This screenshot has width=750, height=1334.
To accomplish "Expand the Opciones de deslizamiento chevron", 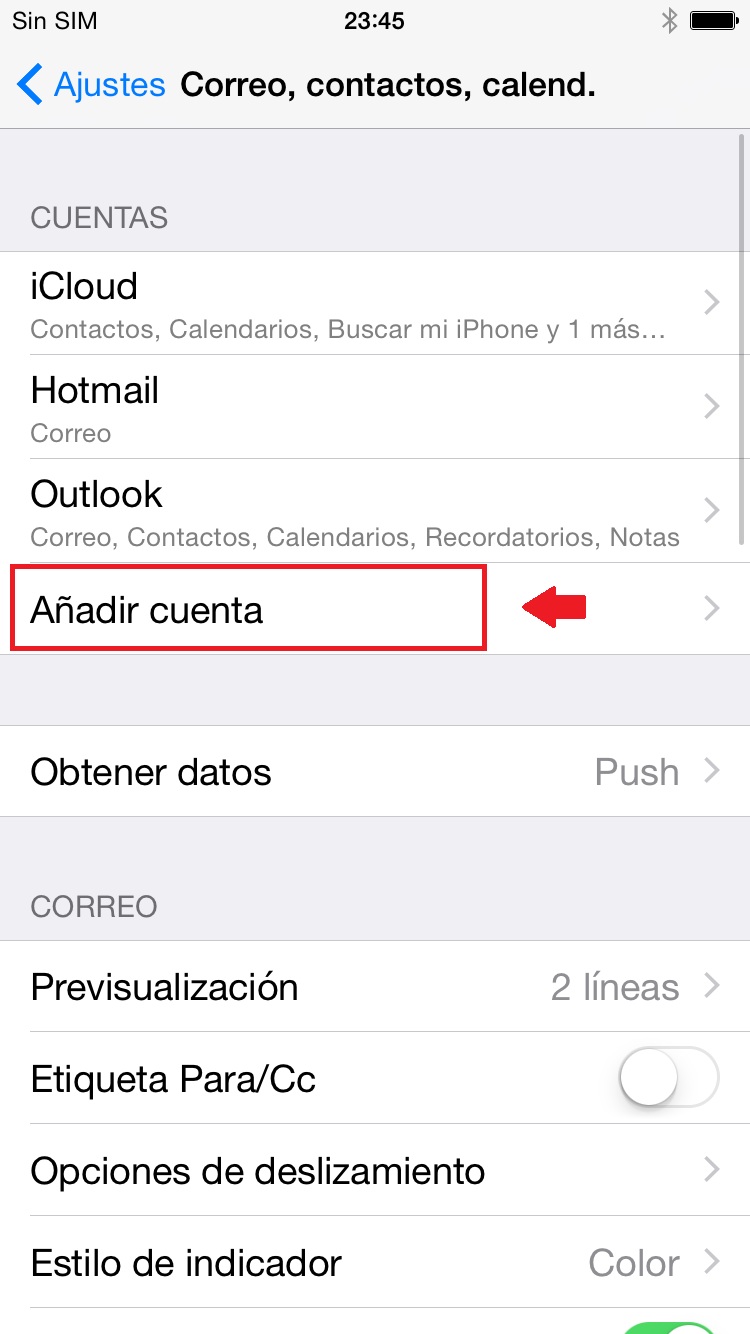I will coord(711,1170).
